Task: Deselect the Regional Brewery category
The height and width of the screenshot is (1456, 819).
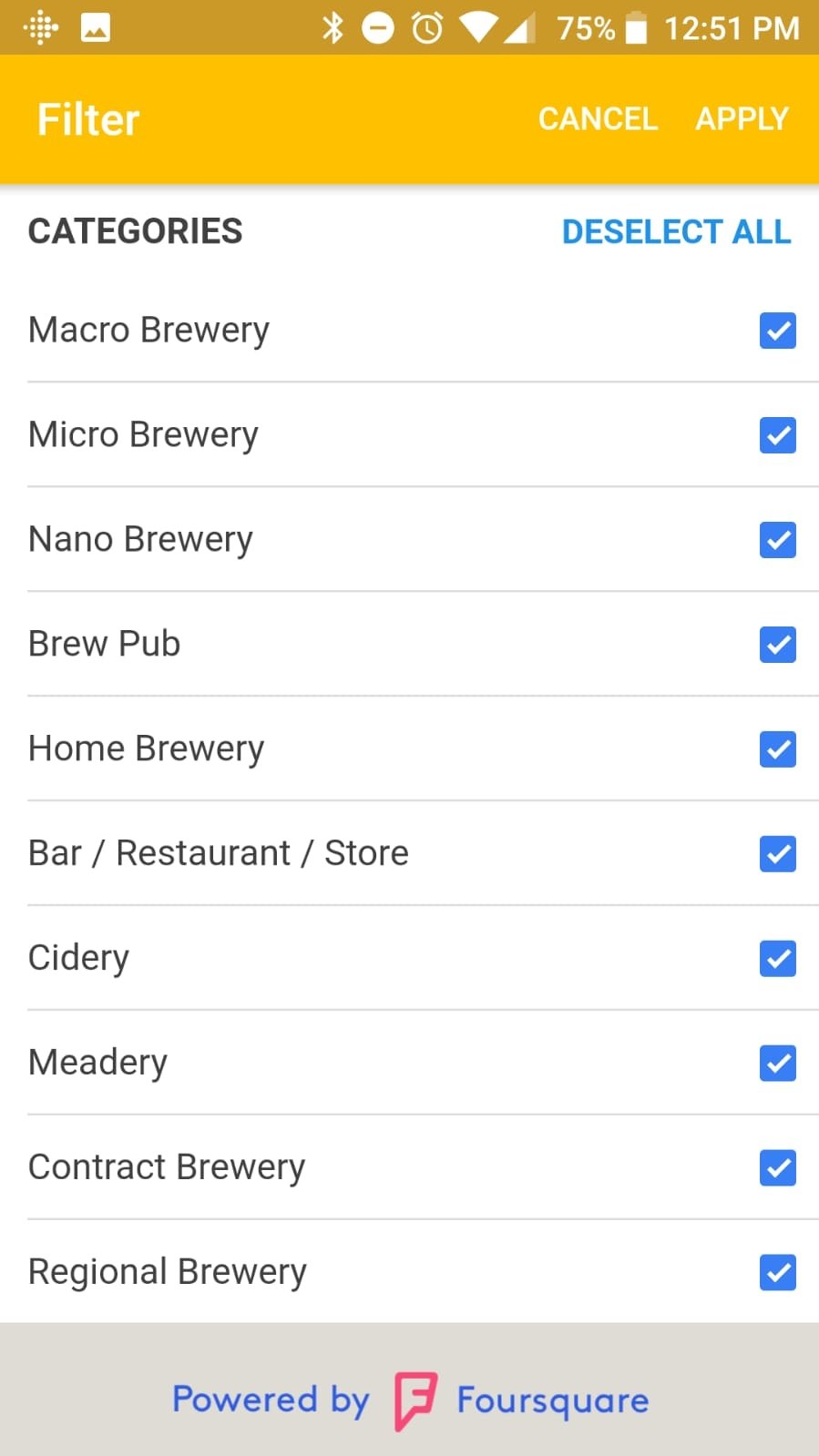Action: 778,1273
